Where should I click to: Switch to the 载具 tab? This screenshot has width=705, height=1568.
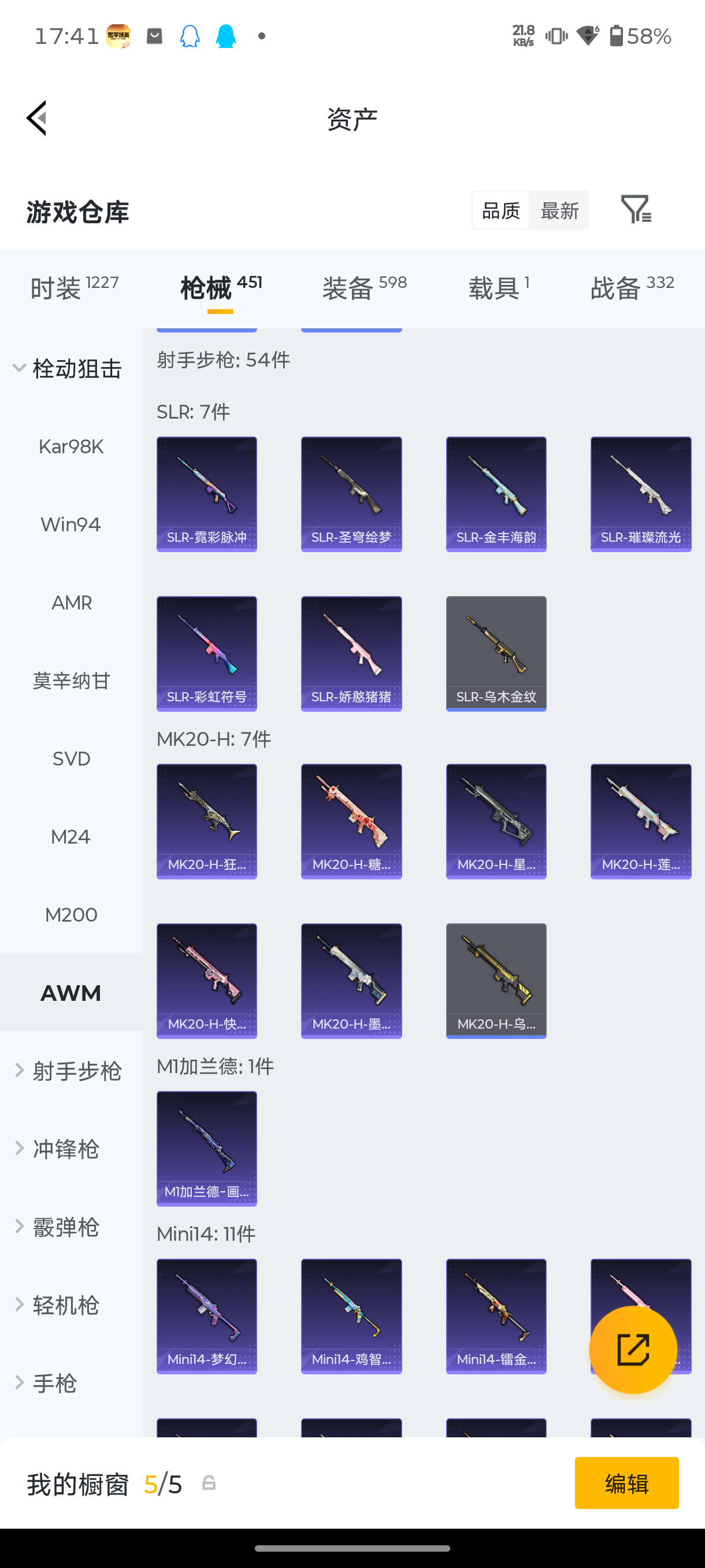(x=499, y=287)
